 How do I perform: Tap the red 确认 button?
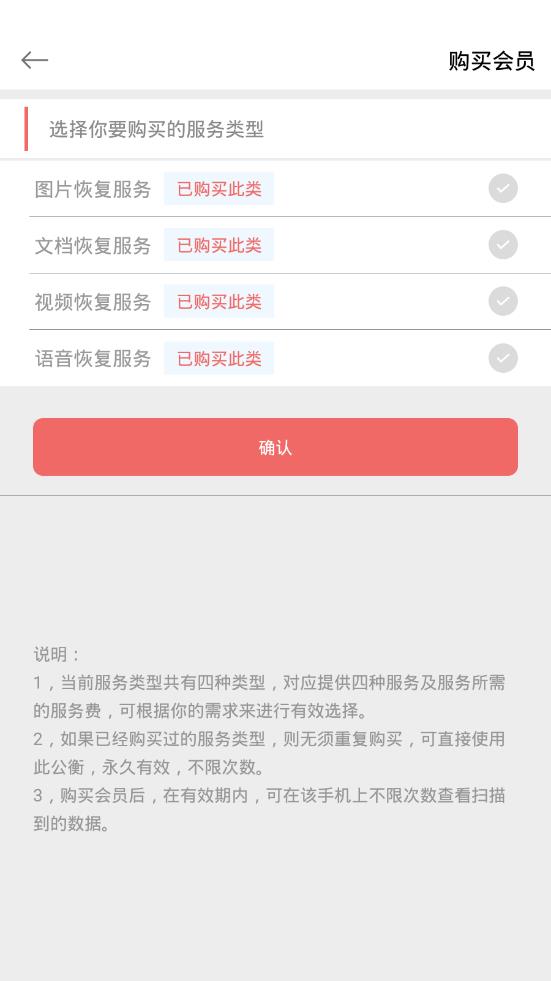click(275, 447)
